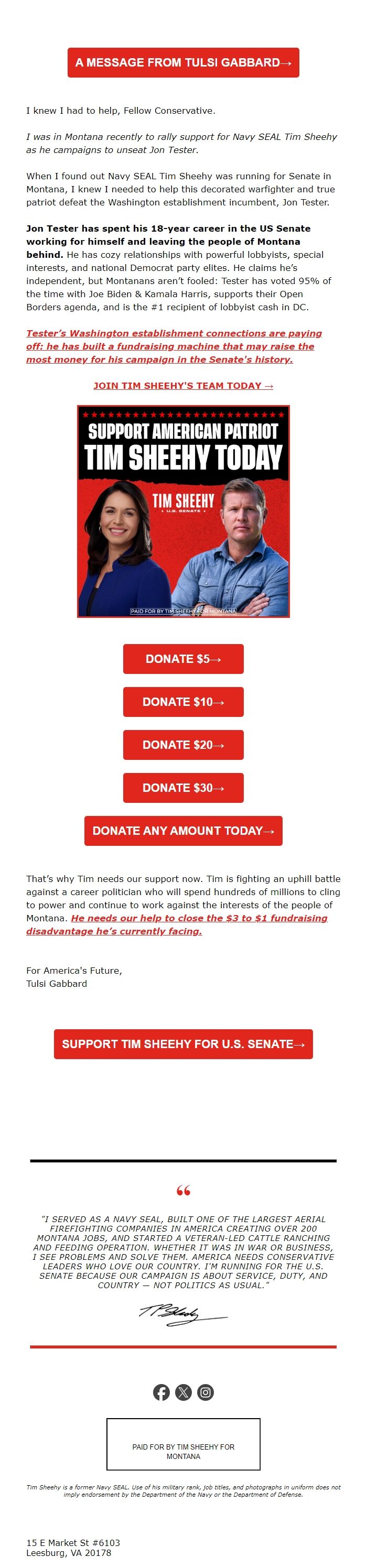Follow the 'Tester's Washington establishment connections' link
The width and height of the screenshot is (367, 1568).
(174, 346)
